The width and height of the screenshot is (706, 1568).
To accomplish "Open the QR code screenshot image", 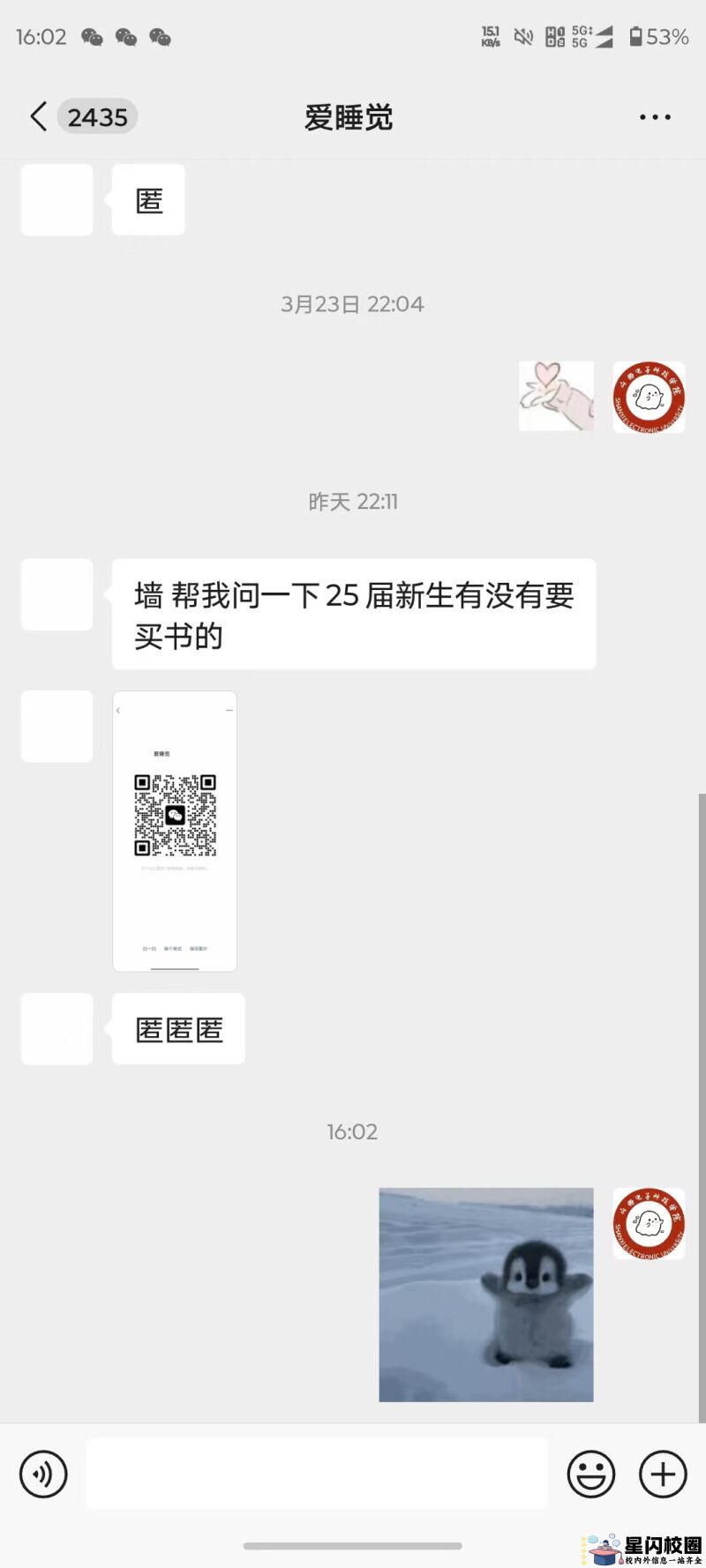I will (175, 831).
